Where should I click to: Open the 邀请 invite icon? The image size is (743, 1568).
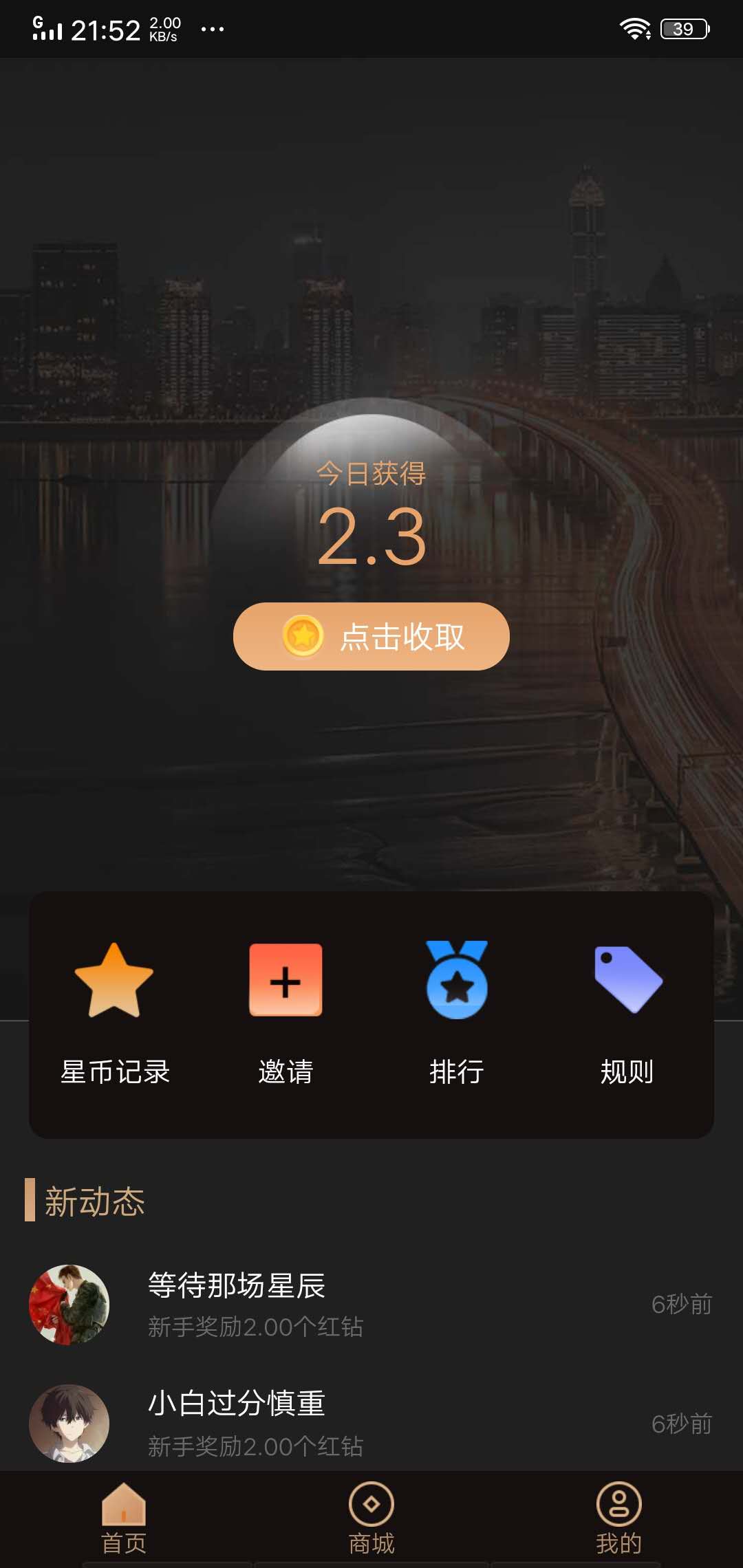[x=286, y=982]
